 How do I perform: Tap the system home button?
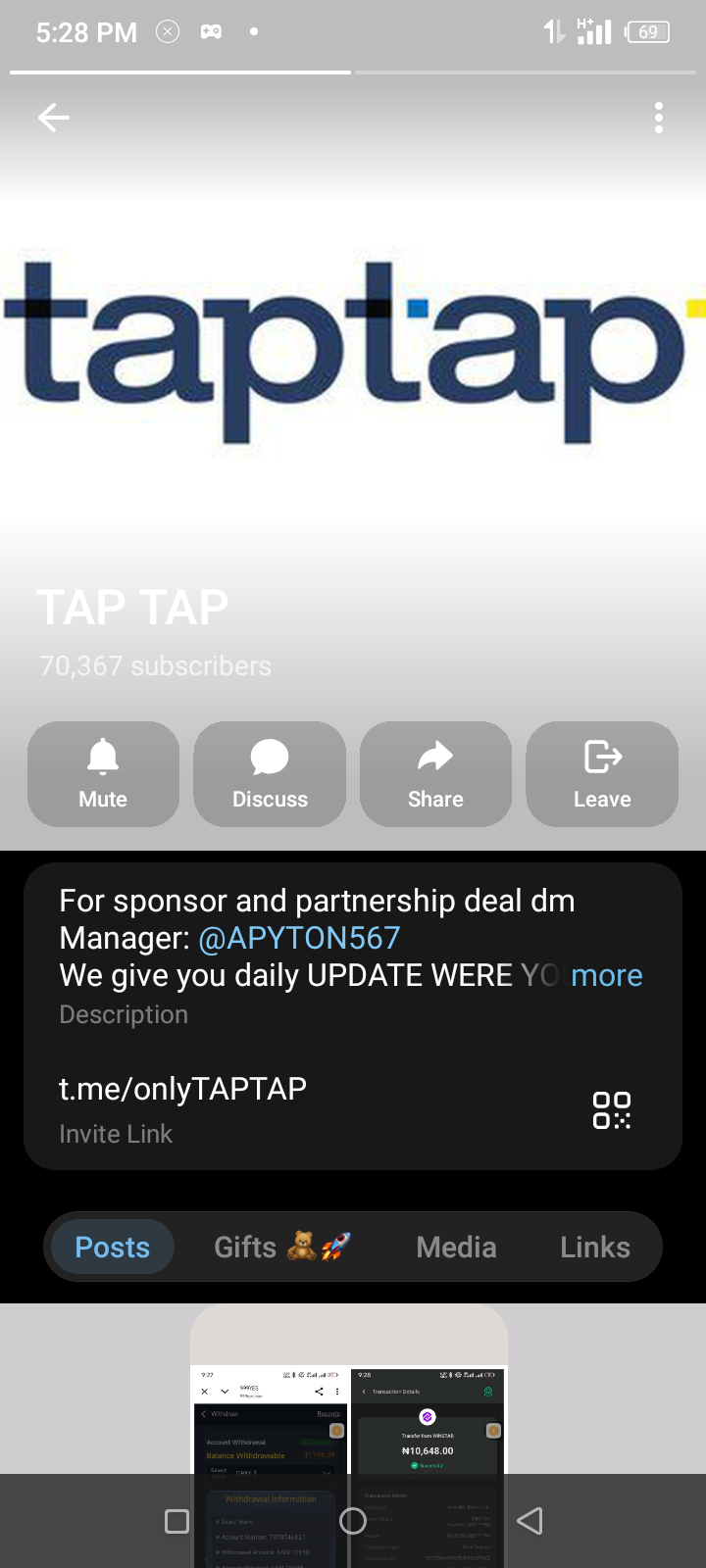[353, 1521]
